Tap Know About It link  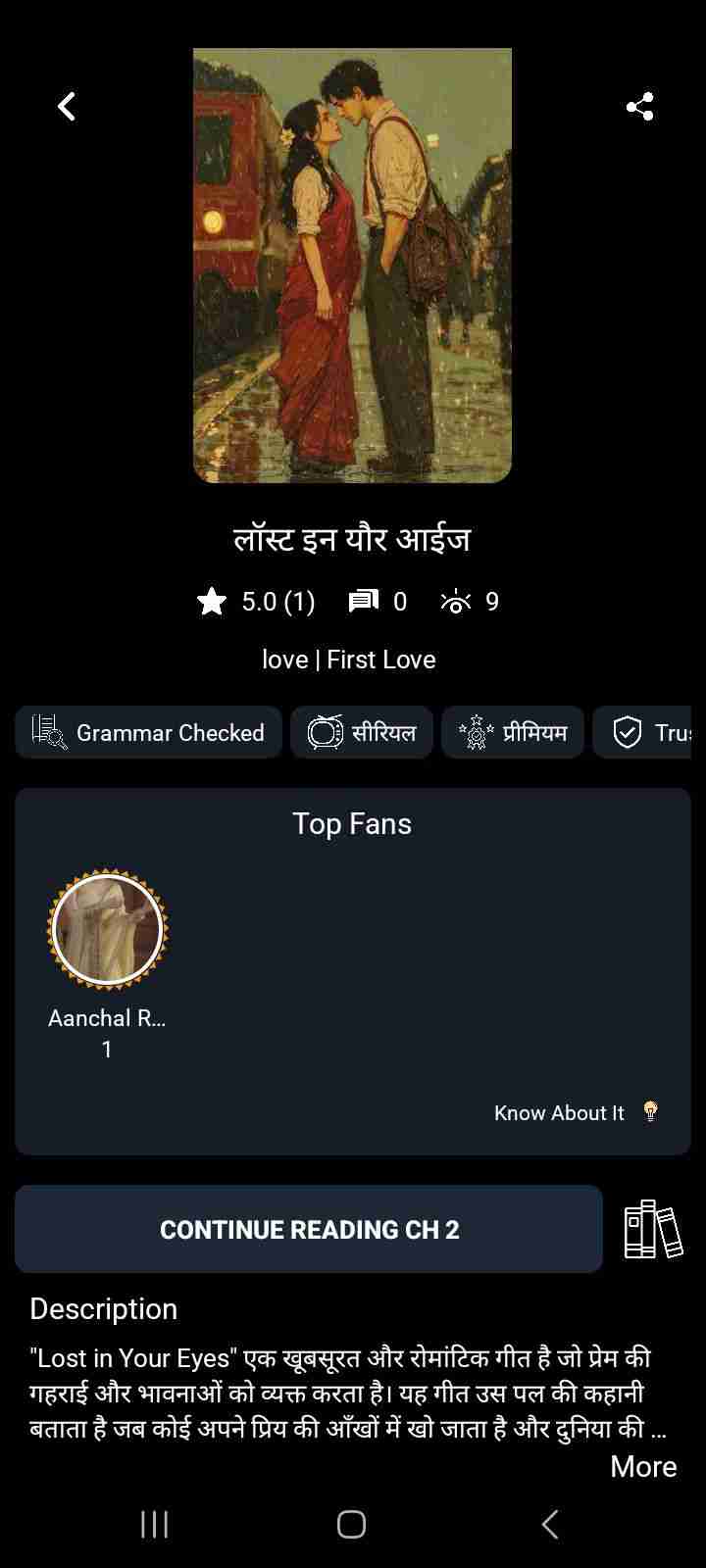coord(575,1112)
